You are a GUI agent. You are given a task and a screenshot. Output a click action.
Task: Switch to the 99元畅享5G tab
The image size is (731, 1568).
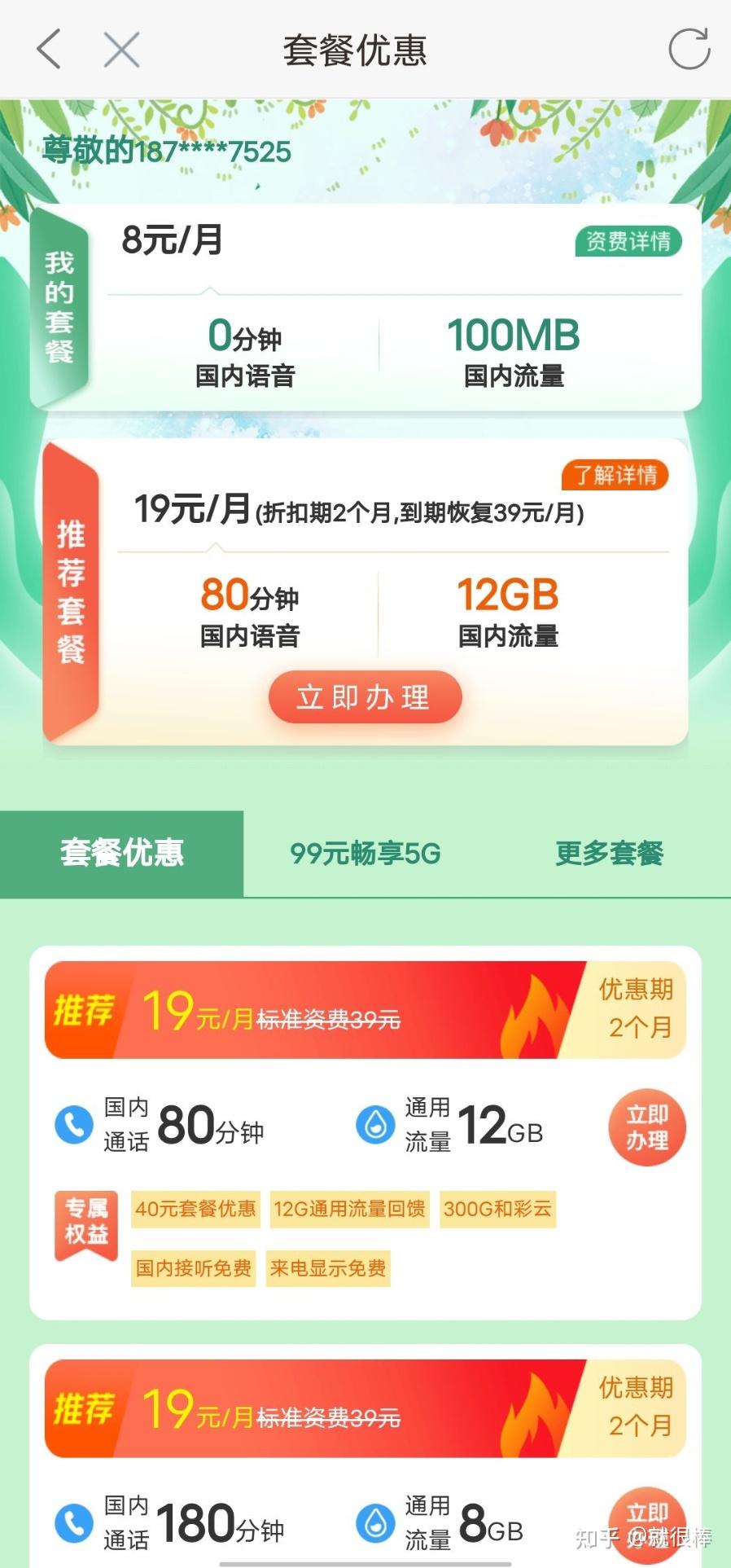click(x=365, y=854)
